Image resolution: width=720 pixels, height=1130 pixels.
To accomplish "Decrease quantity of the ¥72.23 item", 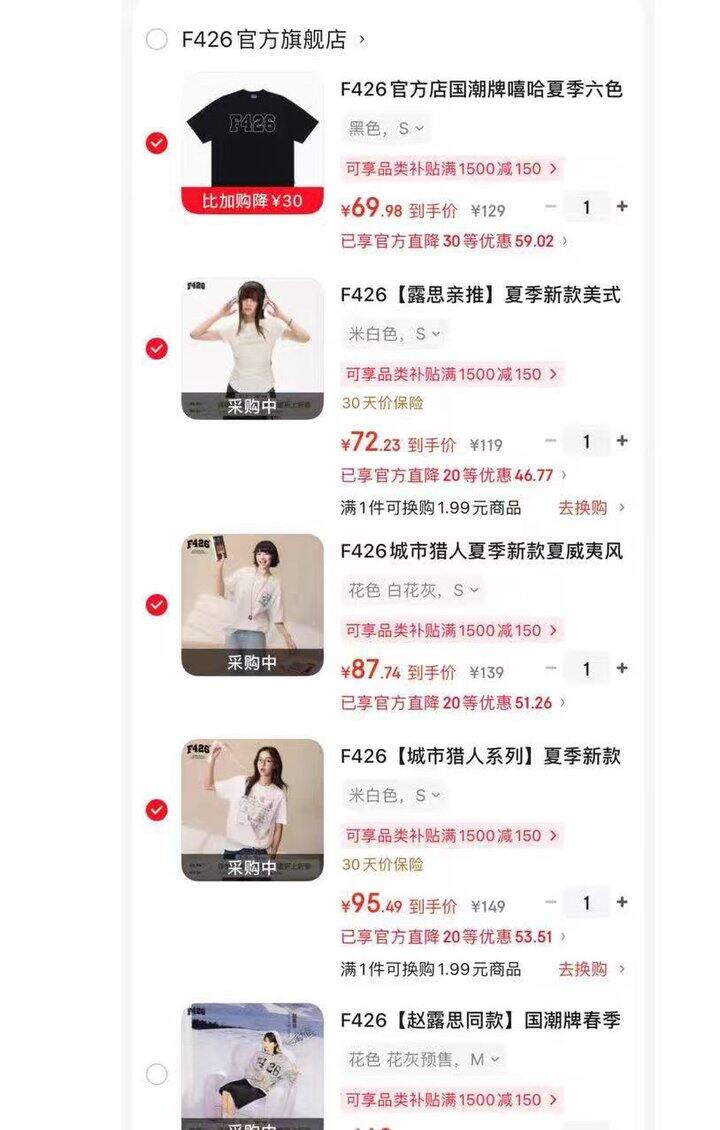I will [x=550, y=441].
